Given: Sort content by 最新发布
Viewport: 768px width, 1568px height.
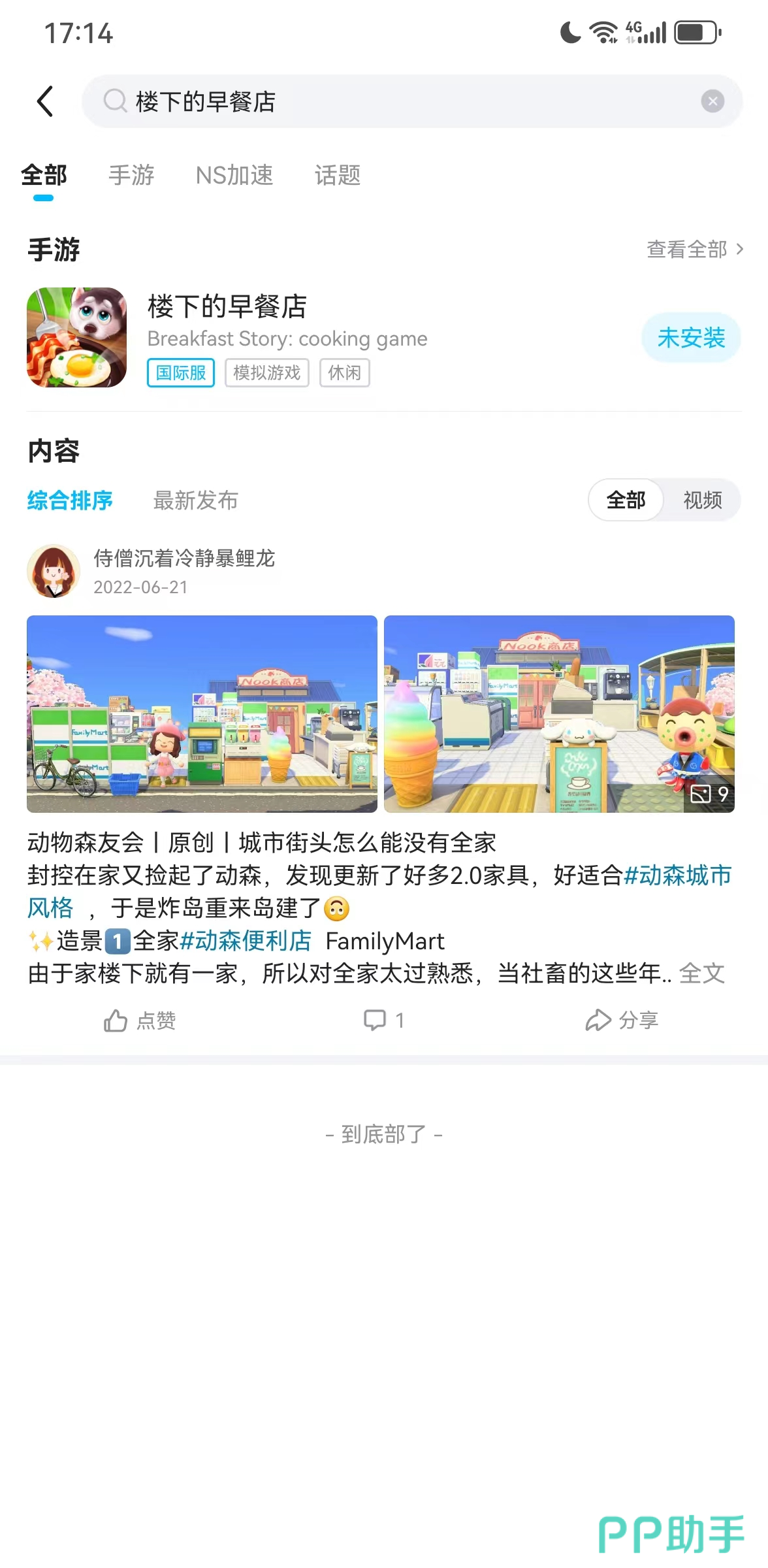Looking at the screenshot, I should pos(195,500).
